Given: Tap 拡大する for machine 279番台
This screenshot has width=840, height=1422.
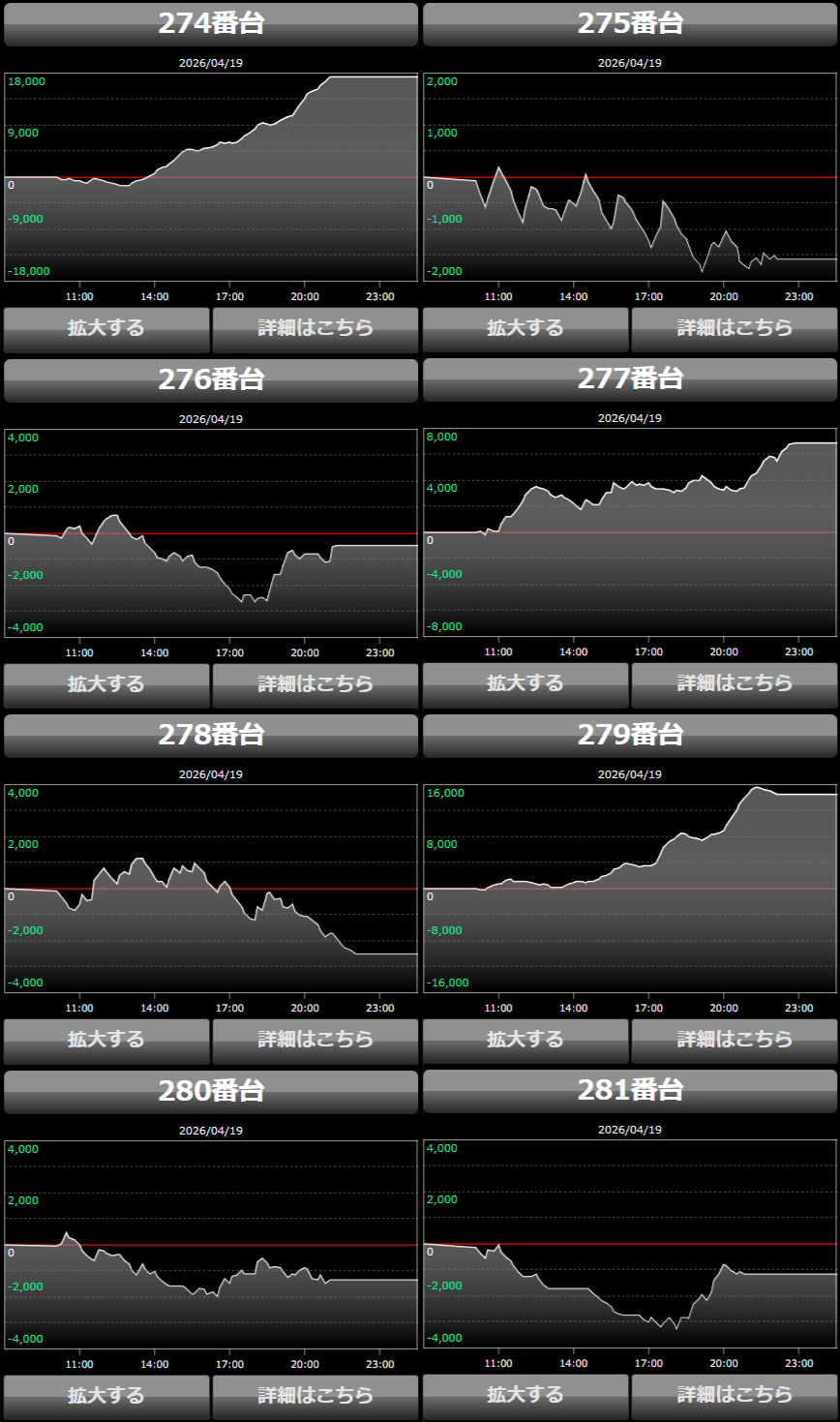Looking at the screenshot, I should coord(525,1040).
